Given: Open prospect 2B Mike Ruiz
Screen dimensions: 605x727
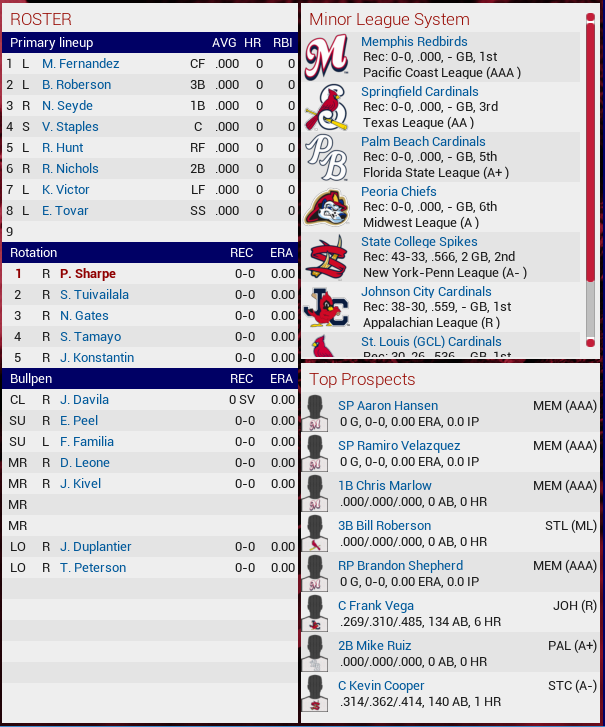Looking at the screenshot, I should 374,646.
